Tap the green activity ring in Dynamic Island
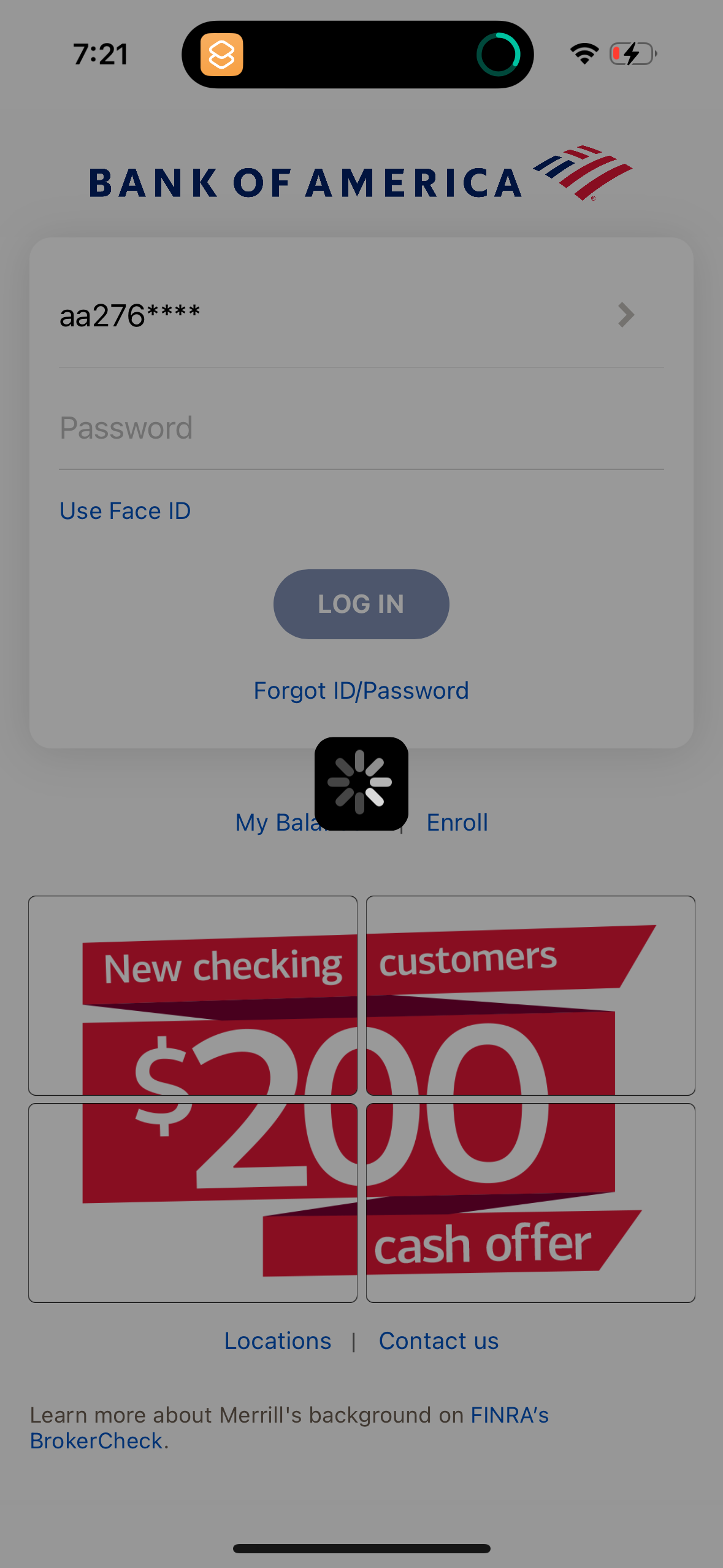 501,53
